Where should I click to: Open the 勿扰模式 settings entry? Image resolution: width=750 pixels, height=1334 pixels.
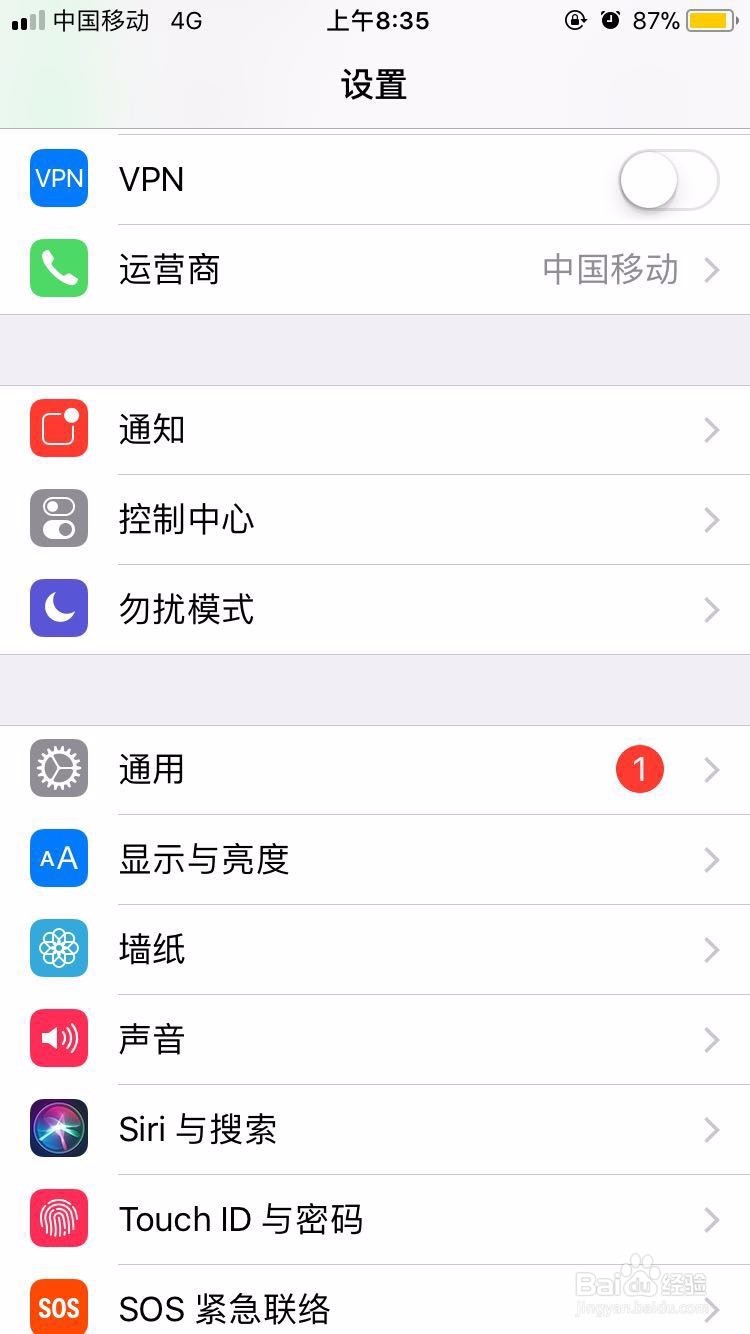[x=375, y=609]
